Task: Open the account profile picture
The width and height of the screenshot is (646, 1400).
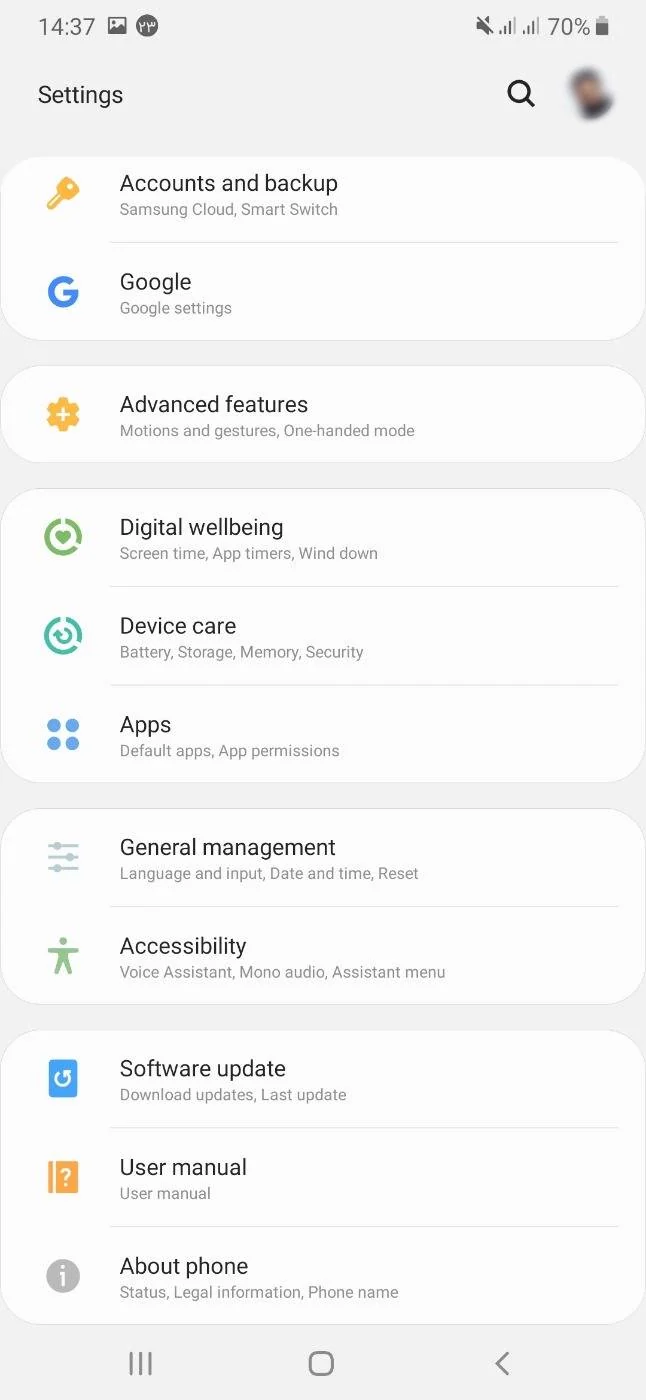Action: [x=591, y=94]
